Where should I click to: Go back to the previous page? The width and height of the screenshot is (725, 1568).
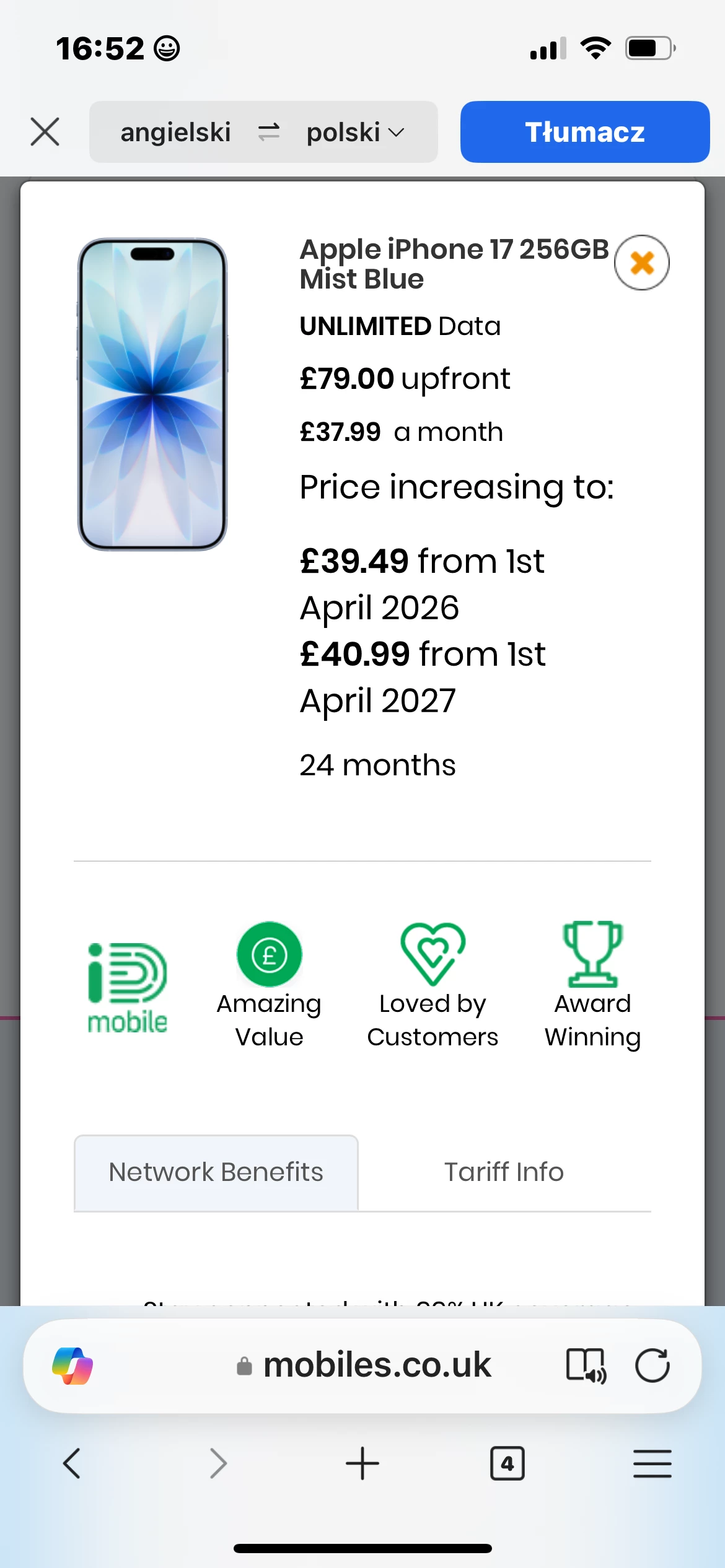72,1463
